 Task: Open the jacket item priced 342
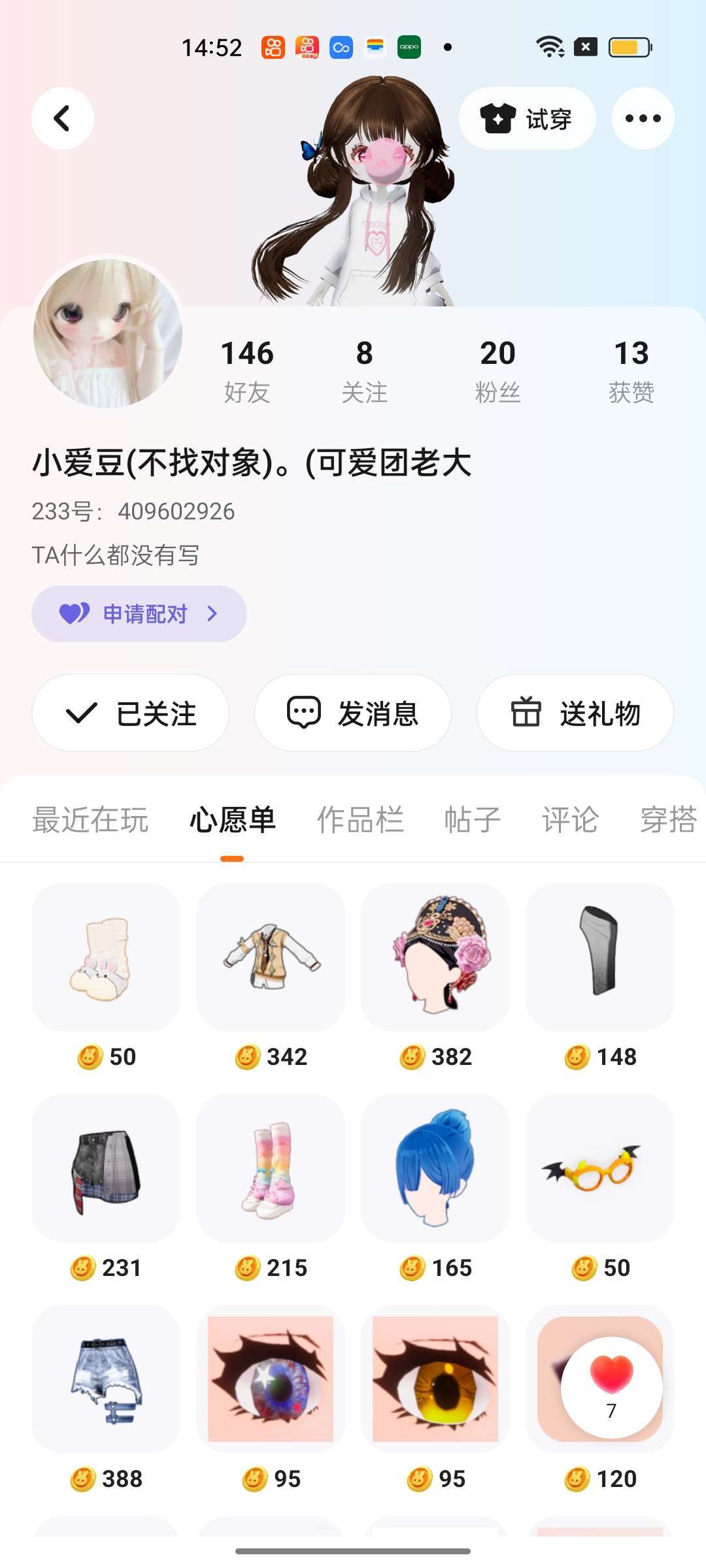point(271,957)
